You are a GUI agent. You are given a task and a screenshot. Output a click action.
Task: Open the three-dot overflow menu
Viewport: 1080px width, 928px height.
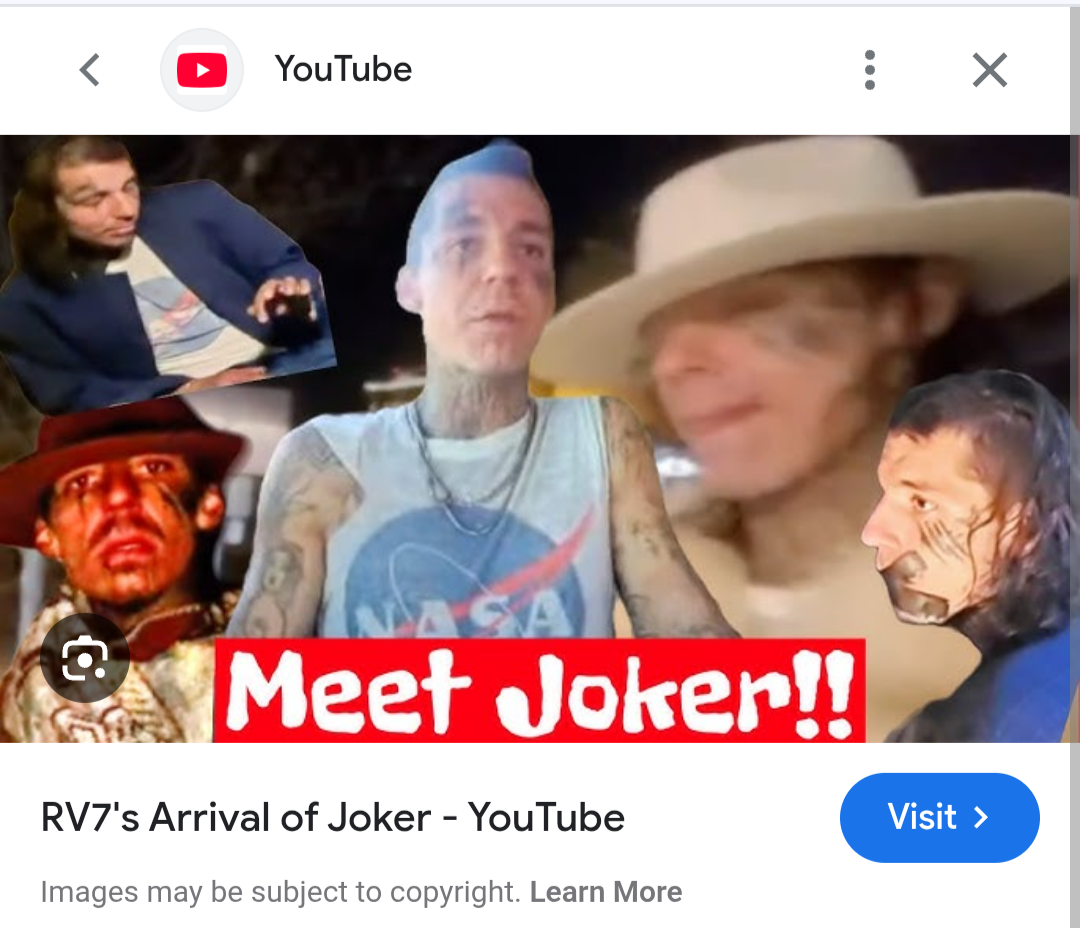[869, 70]
